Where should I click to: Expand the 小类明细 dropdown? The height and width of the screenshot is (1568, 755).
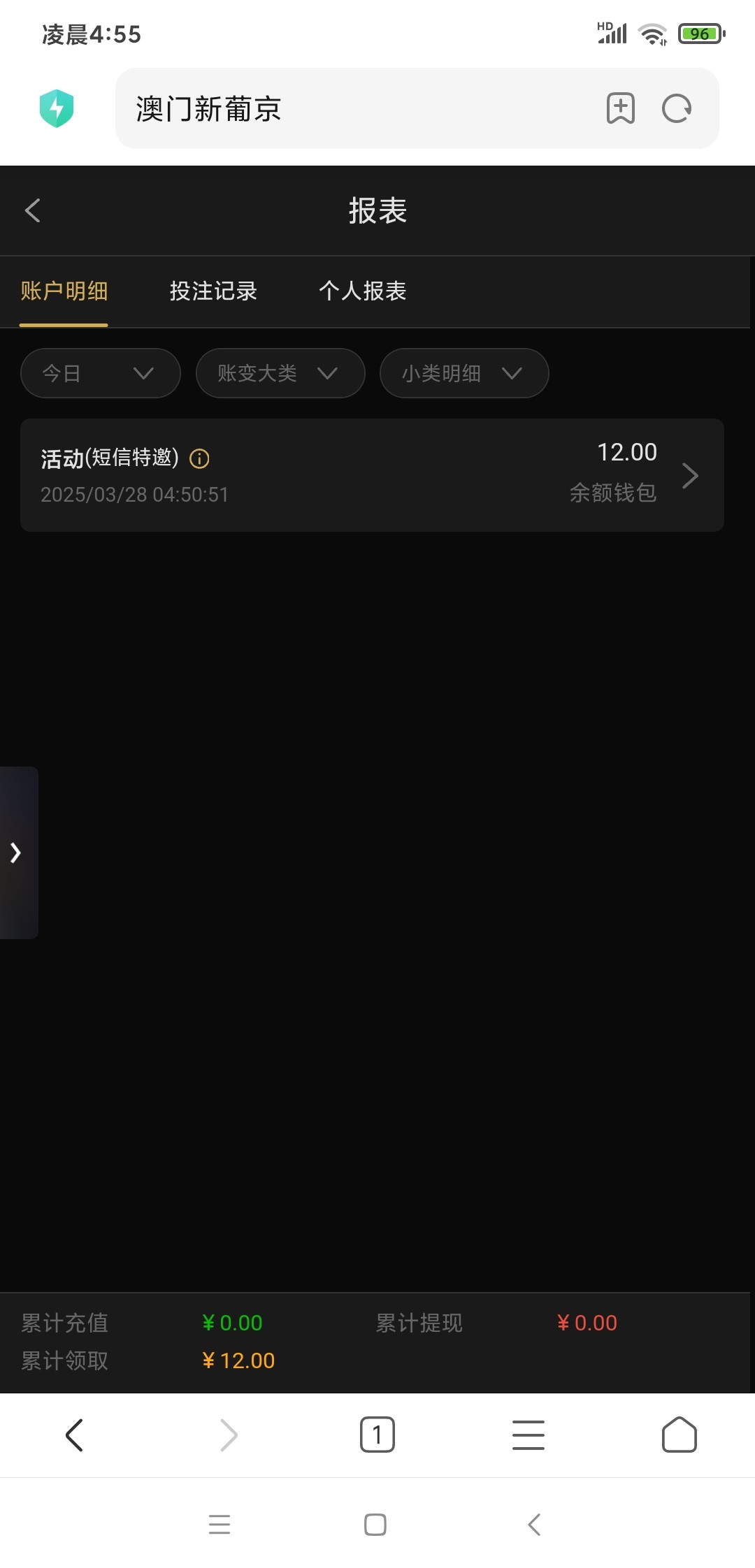coord(463,373)
